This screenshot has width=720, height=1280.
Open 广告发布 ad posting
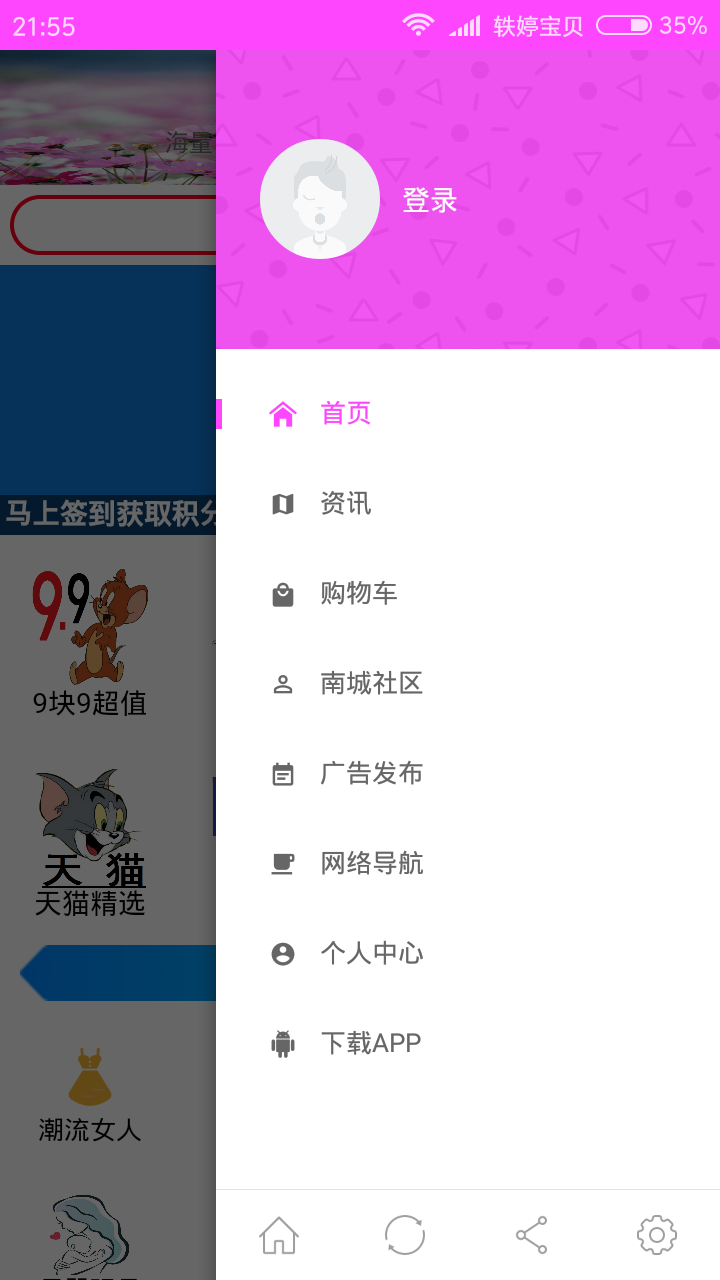click(371, 773)
